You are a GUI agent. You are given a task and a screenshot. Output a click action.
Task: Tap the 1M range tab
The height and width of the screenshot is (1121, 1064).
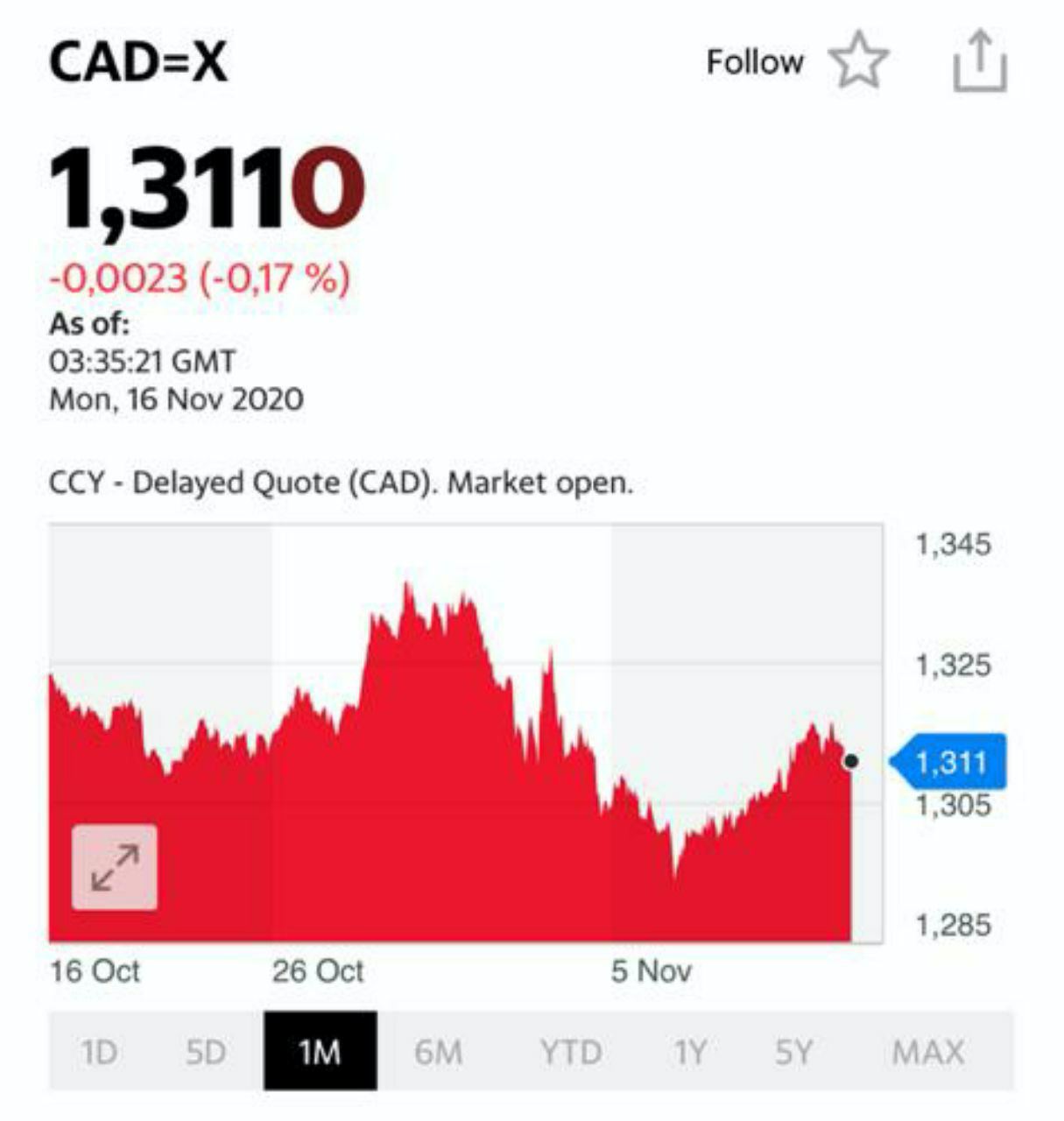320,1051
